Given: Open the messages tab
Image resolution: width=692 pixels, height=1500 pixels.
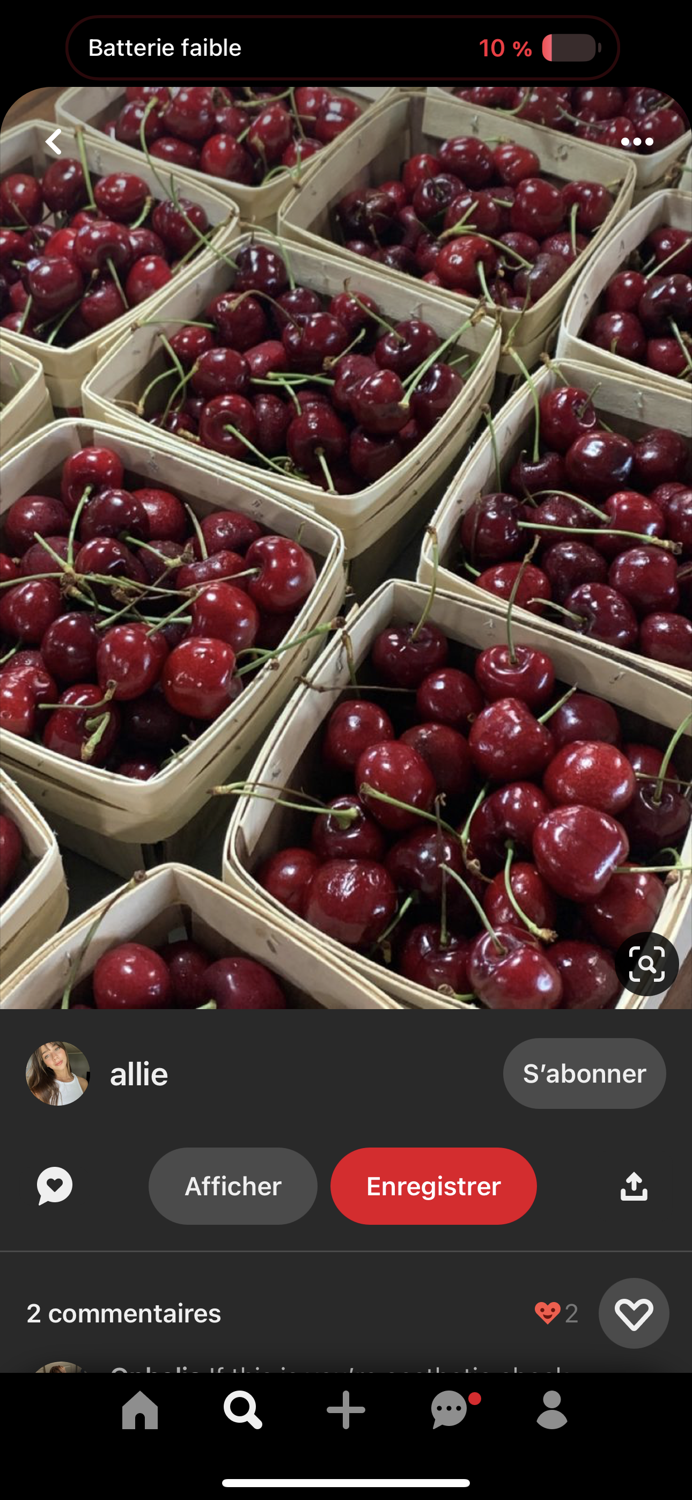Looking at the screenshot, I should point(450,1411).
